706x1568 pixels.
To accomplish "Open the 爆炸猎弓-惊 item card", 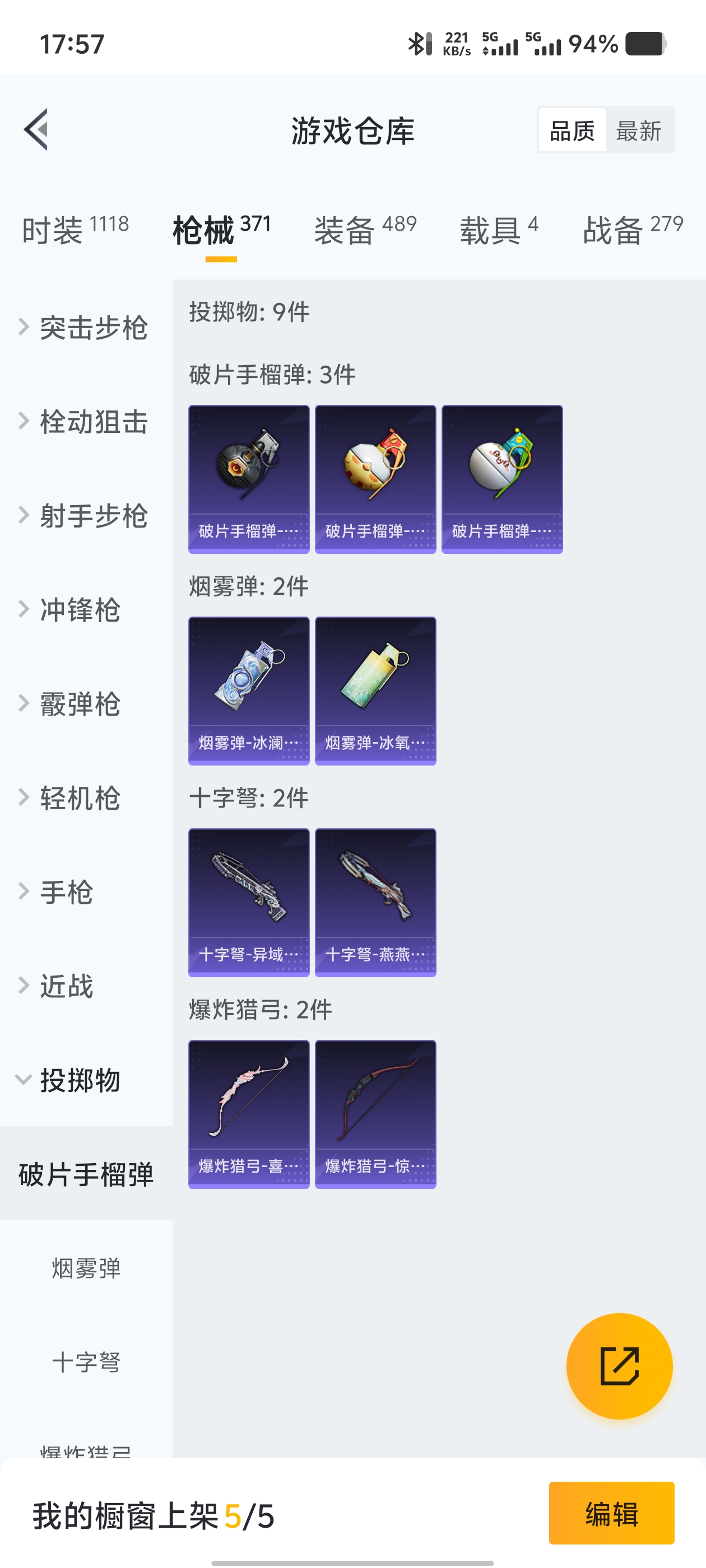I will (x=375, y=1114).
